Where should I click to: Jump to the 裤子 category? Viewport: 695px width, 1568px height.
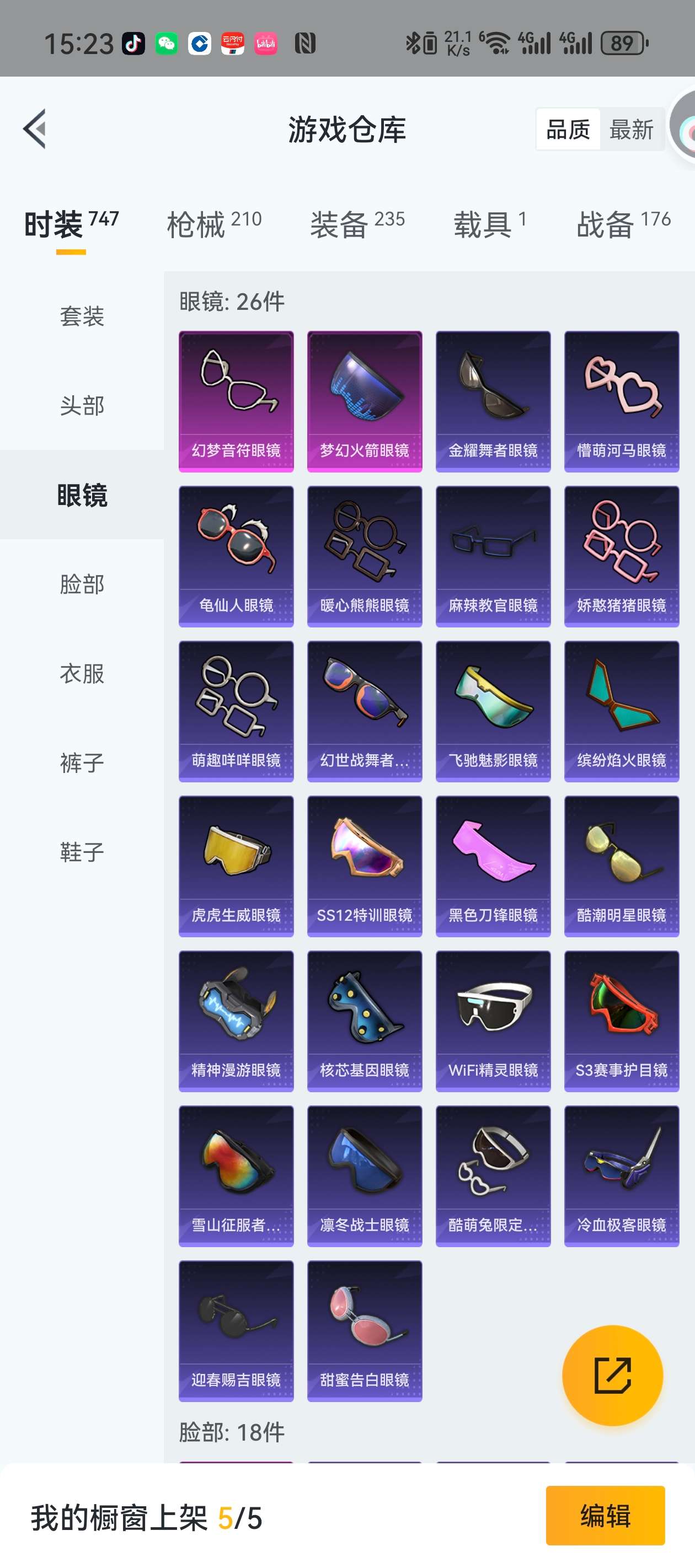(82, 762)
